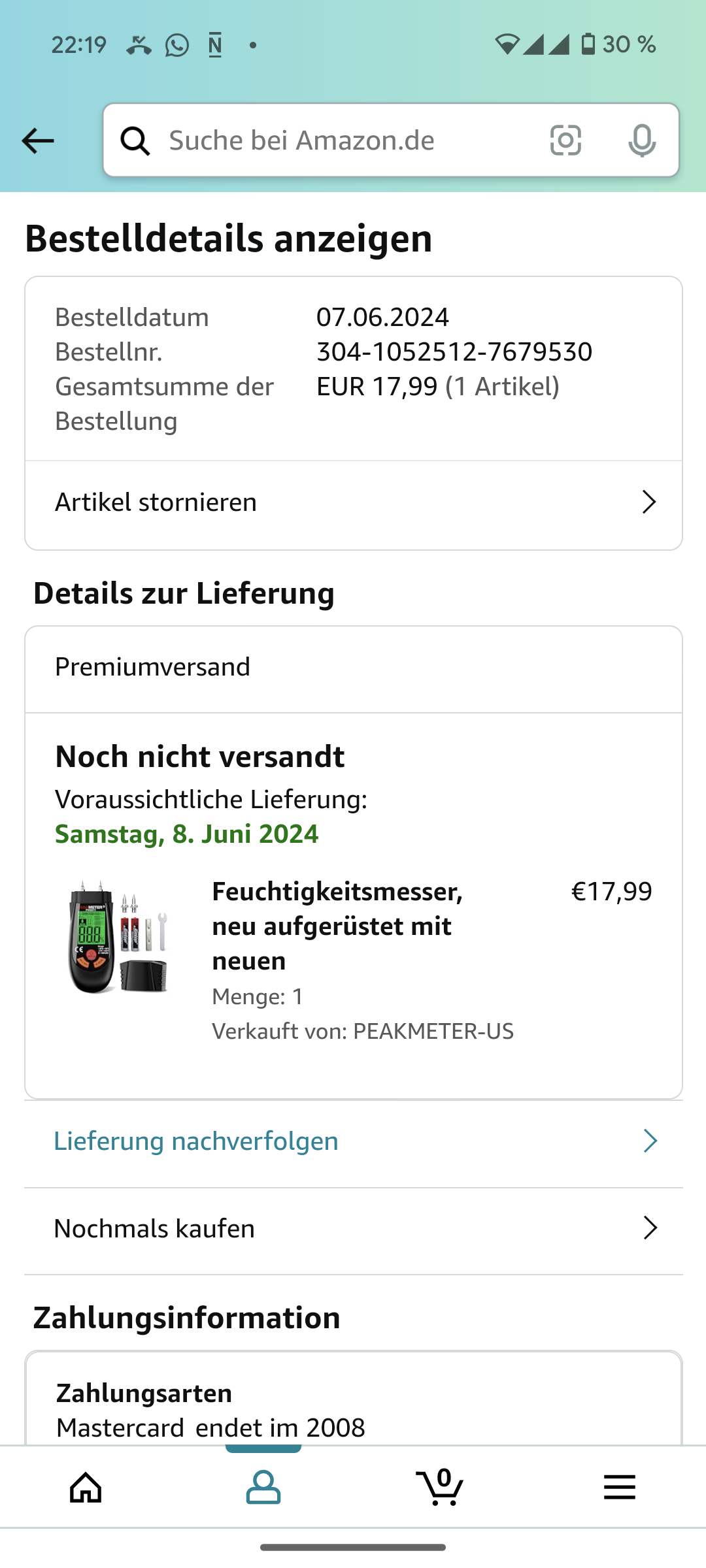Viewport: 706px width, 1568px height.
Task: Switch to the account profile tab
Action: [x=263, y=1488]
